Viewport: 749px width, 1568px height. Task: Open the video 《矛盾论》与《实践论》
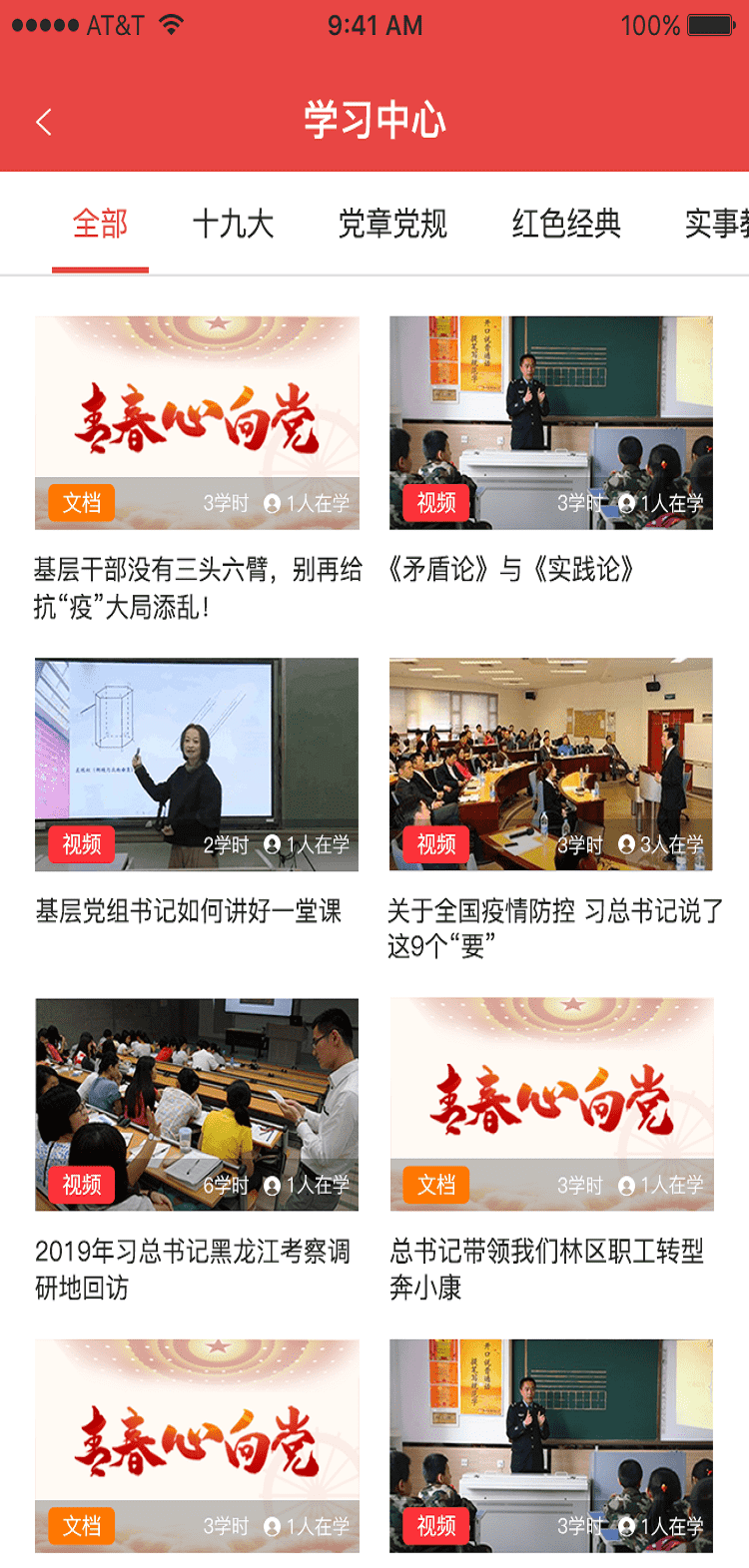[x=551, y=423]
